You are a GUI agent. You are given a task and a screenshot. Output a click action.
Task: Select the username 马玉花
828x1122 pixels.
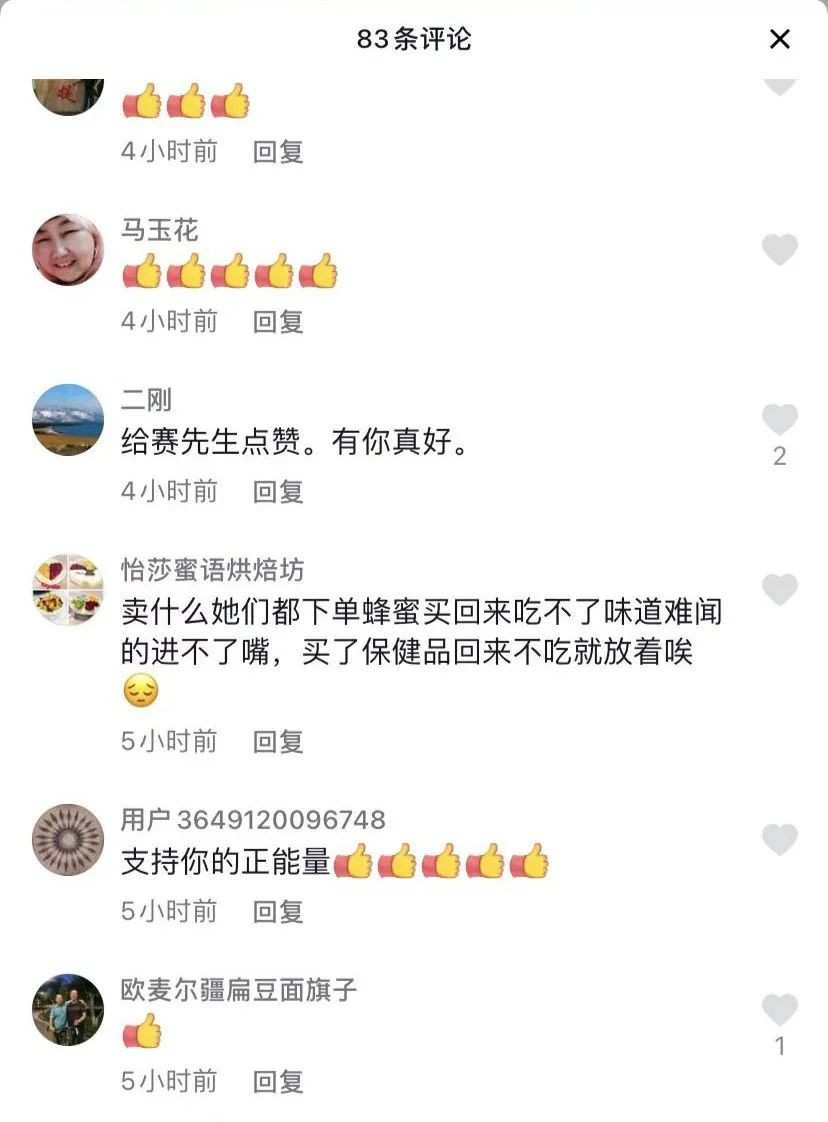click(160, 231)
